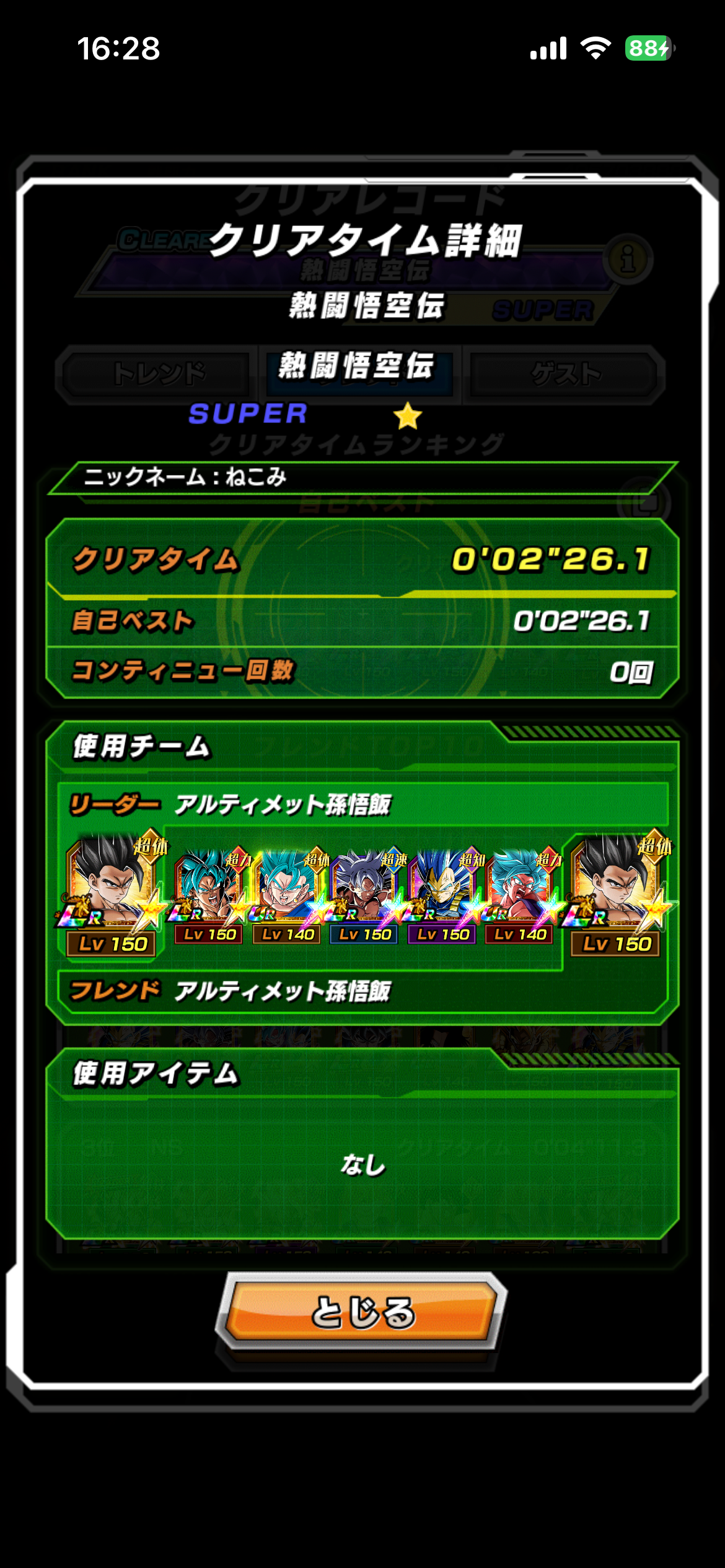Close the clear time details dialog
The image size is (725, 1568).
point(362,1311)
